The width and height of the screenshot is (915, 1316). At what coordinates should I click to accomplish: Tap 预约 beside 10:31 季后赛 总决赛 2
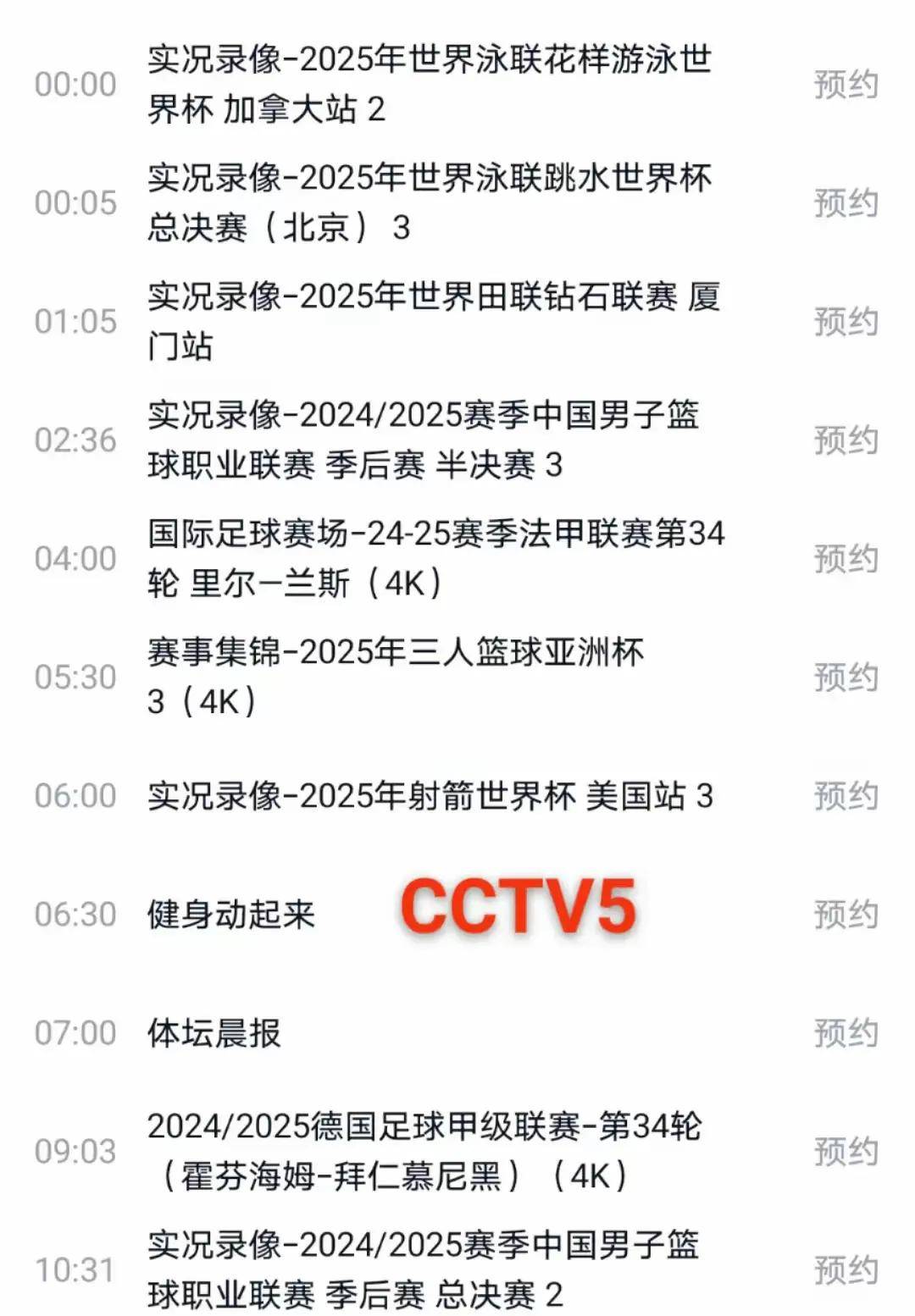(846, 1270)
